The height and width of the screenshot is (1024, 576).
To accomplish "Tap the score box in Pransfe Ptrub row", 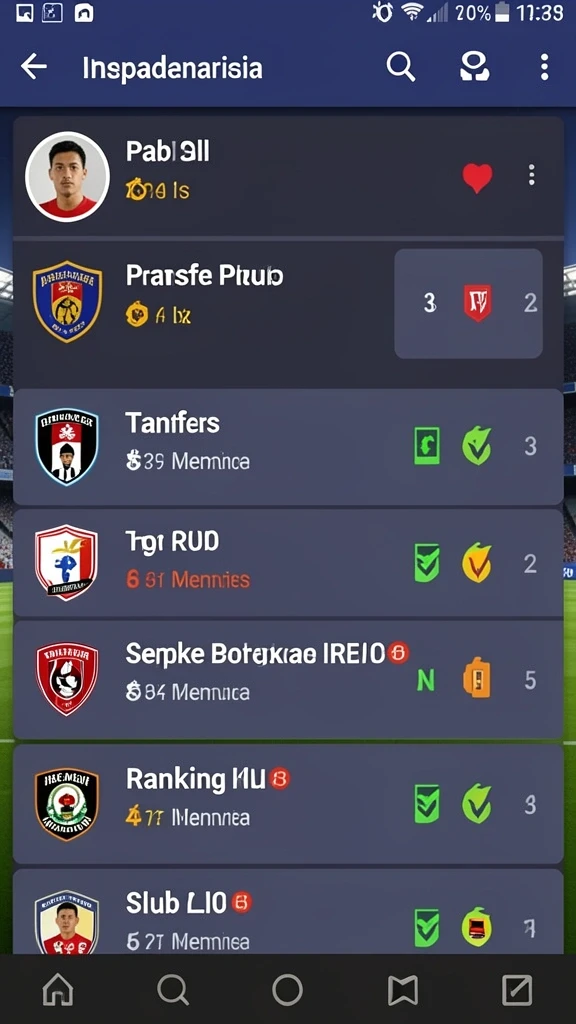I will coord(468,304).
